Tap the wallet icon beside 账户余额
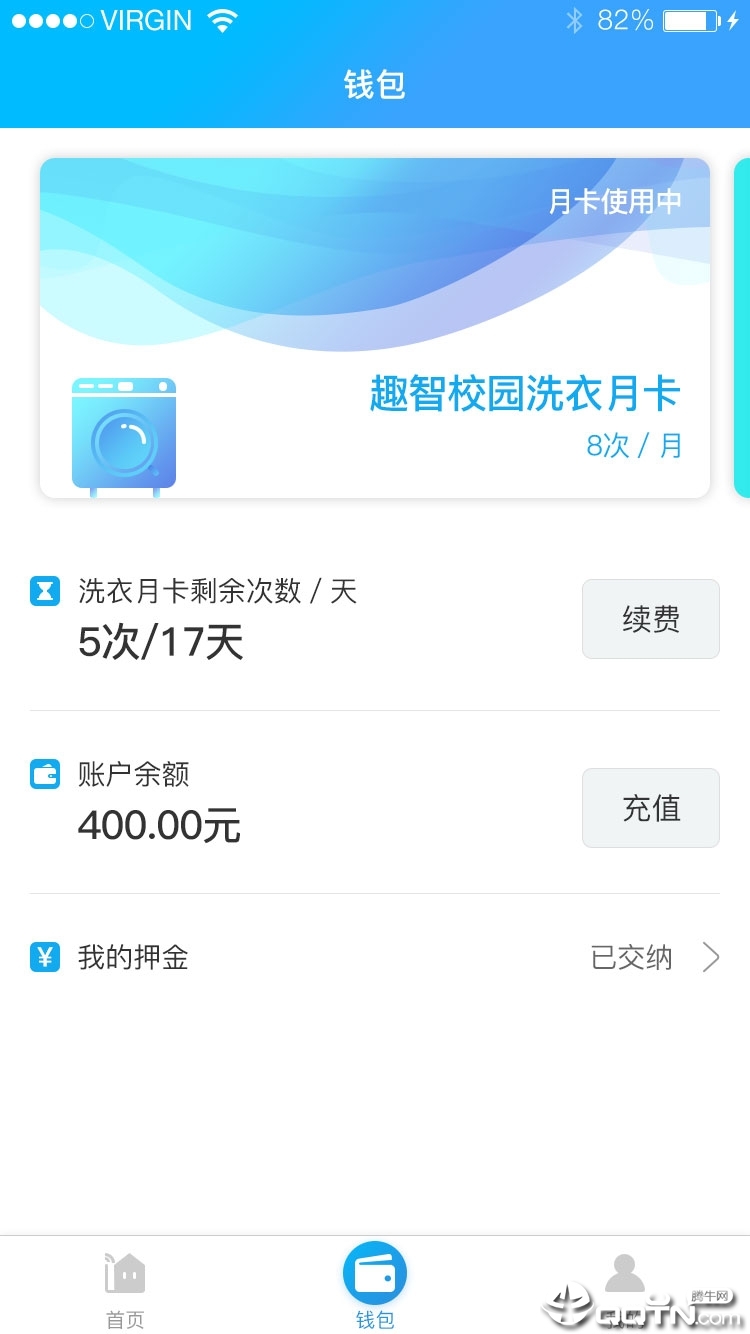Screen dimensions: 750x1334 click(44, 773)
